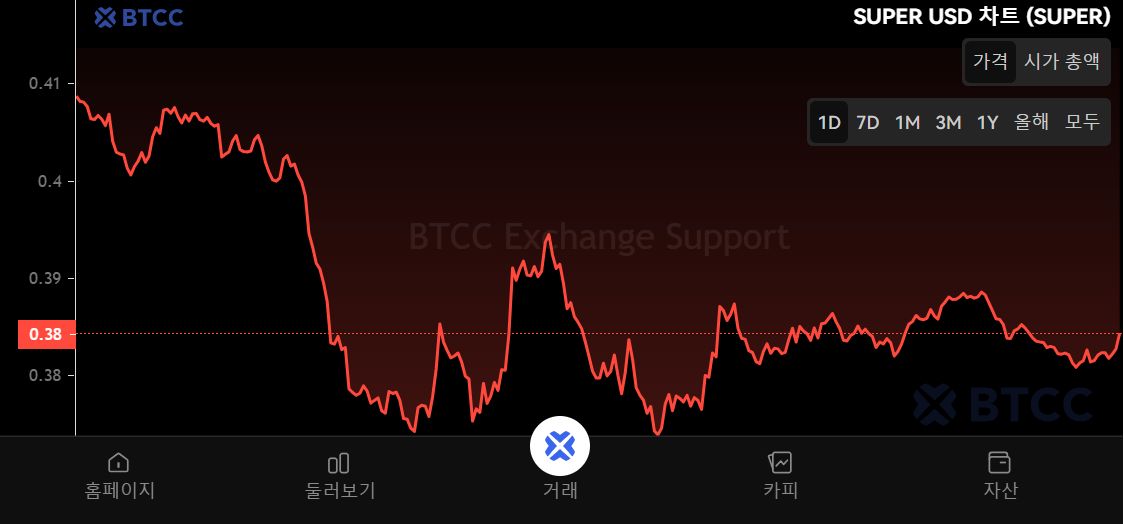This screenshot has width=1124, height=524.
Task: Open the 자산 assets tab
Action: click(x=999, y=476)
